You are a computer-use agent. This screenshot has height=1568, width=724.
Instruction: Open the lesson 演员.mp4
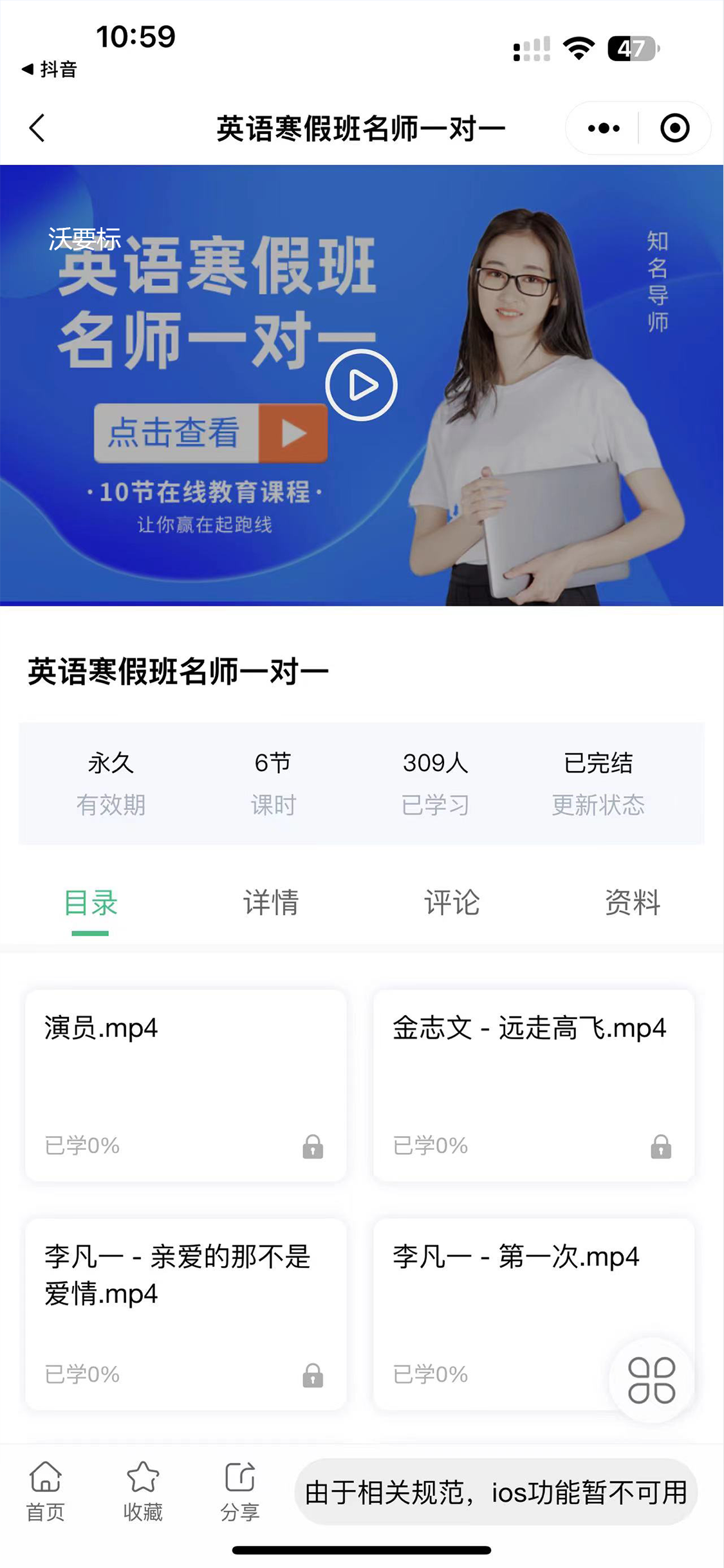point(185,1085)
